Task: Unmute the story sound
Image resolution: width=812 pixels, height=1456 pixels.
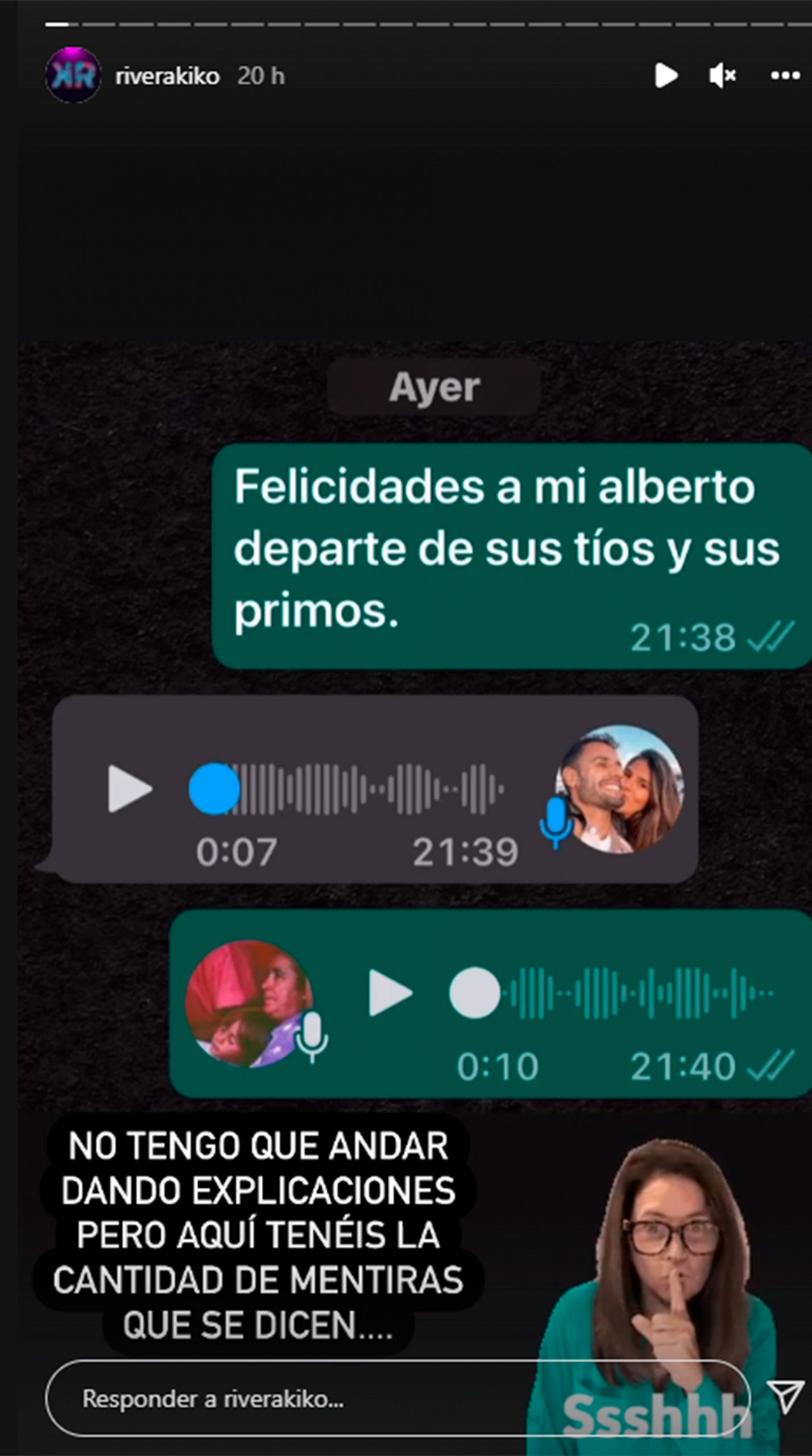Action: [x=723, y=75]
